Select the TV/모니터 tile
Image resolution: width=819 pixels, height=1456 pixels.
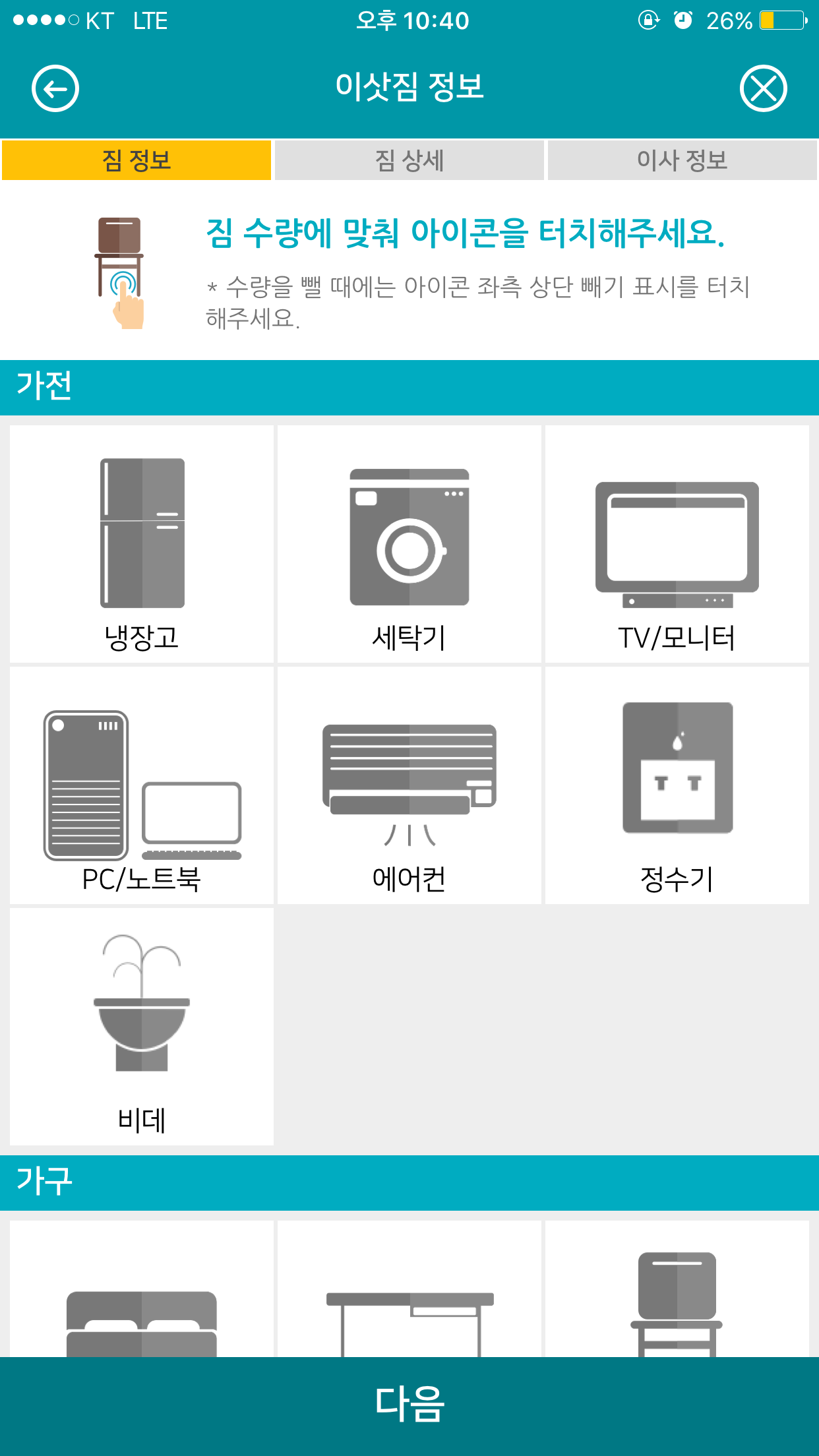click(x=677, y=544)
